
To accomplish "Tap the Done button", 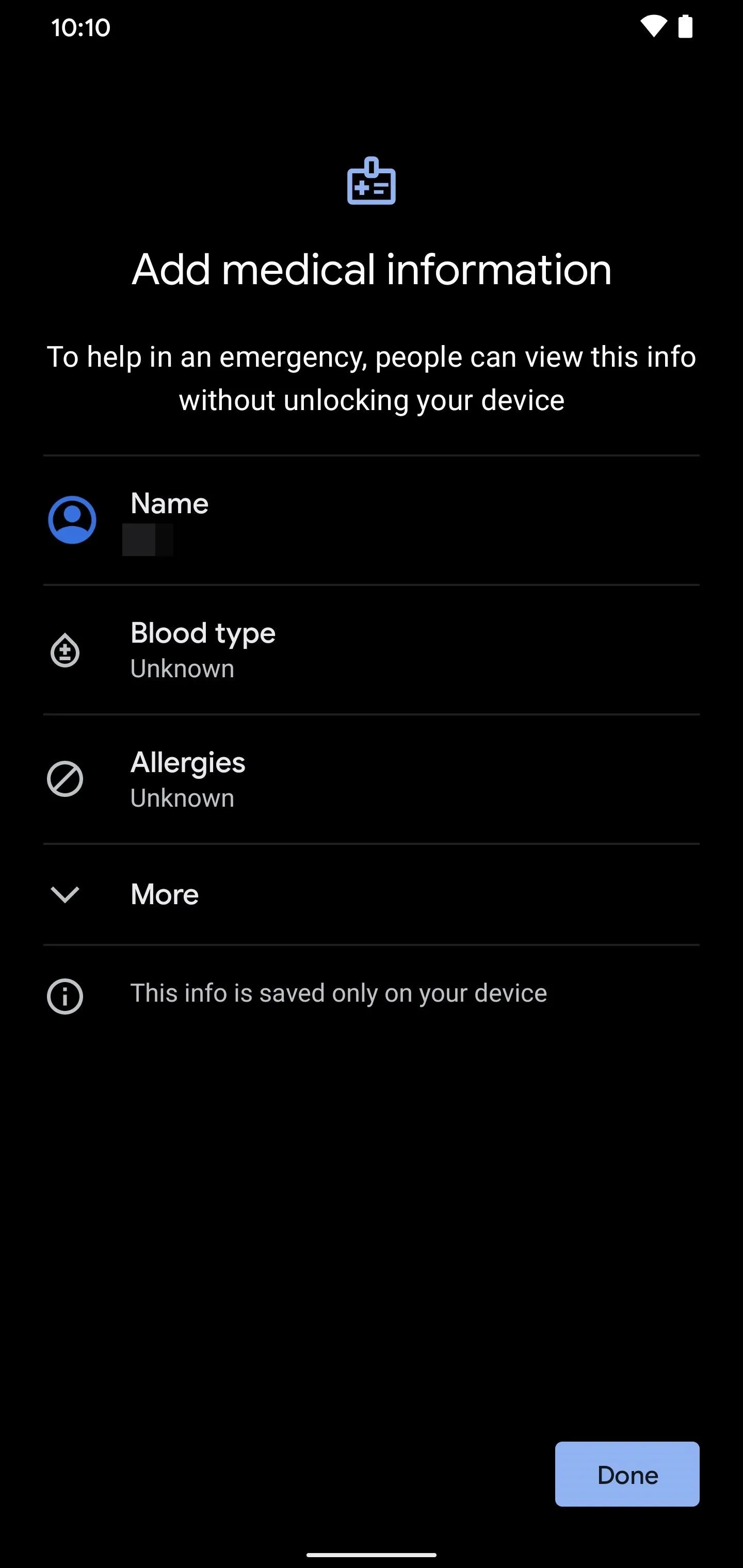I will click(627, 1474).
